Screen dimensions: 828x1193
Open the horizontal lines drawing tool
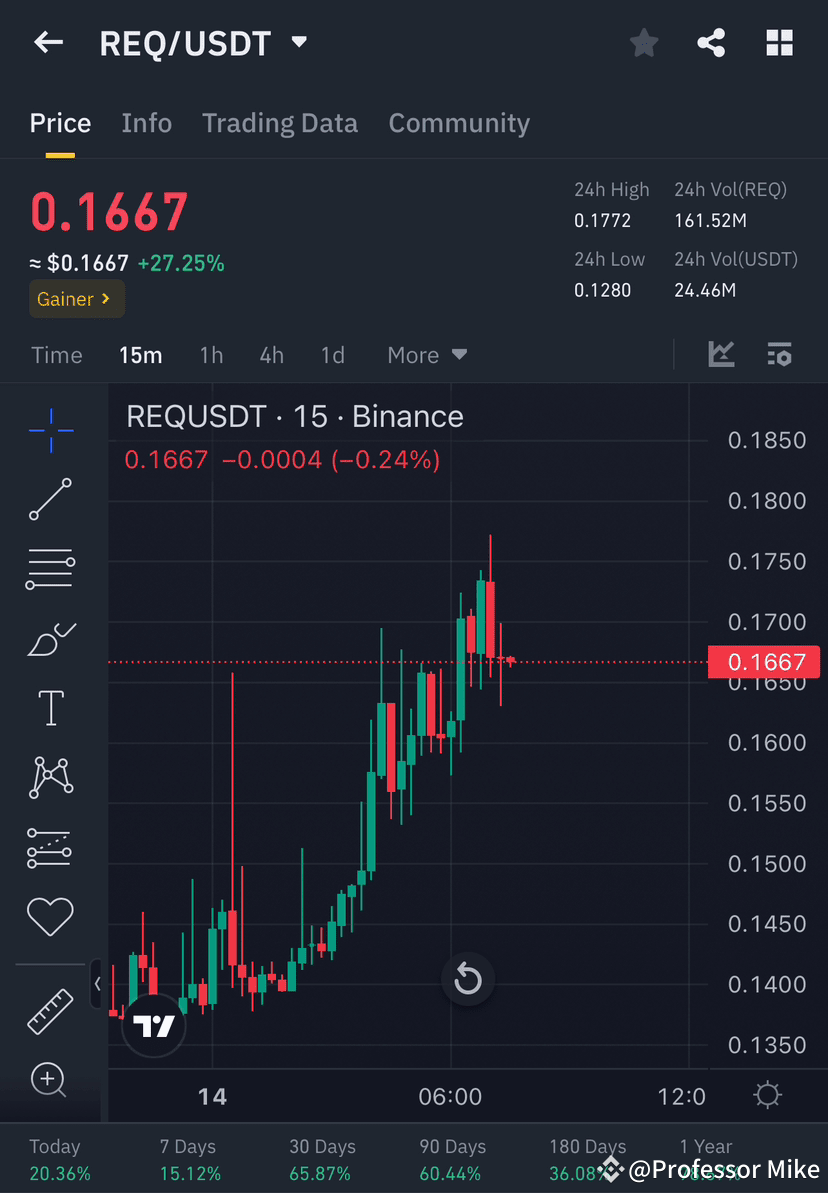tap(50, 568)
